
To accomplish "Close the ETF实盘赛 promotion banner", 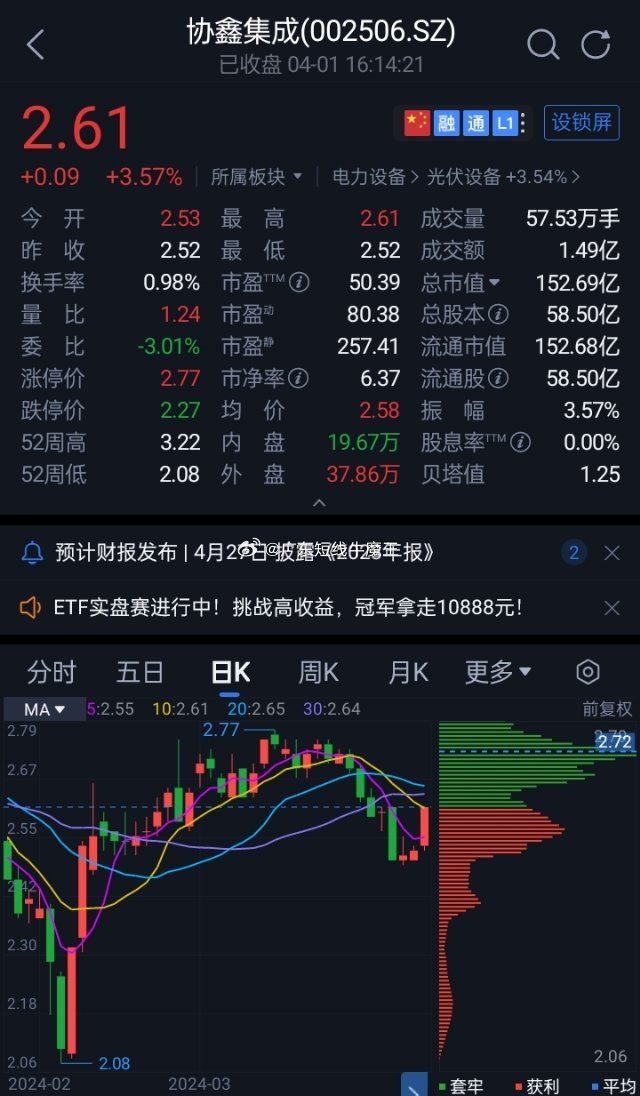I will (612, 607).
